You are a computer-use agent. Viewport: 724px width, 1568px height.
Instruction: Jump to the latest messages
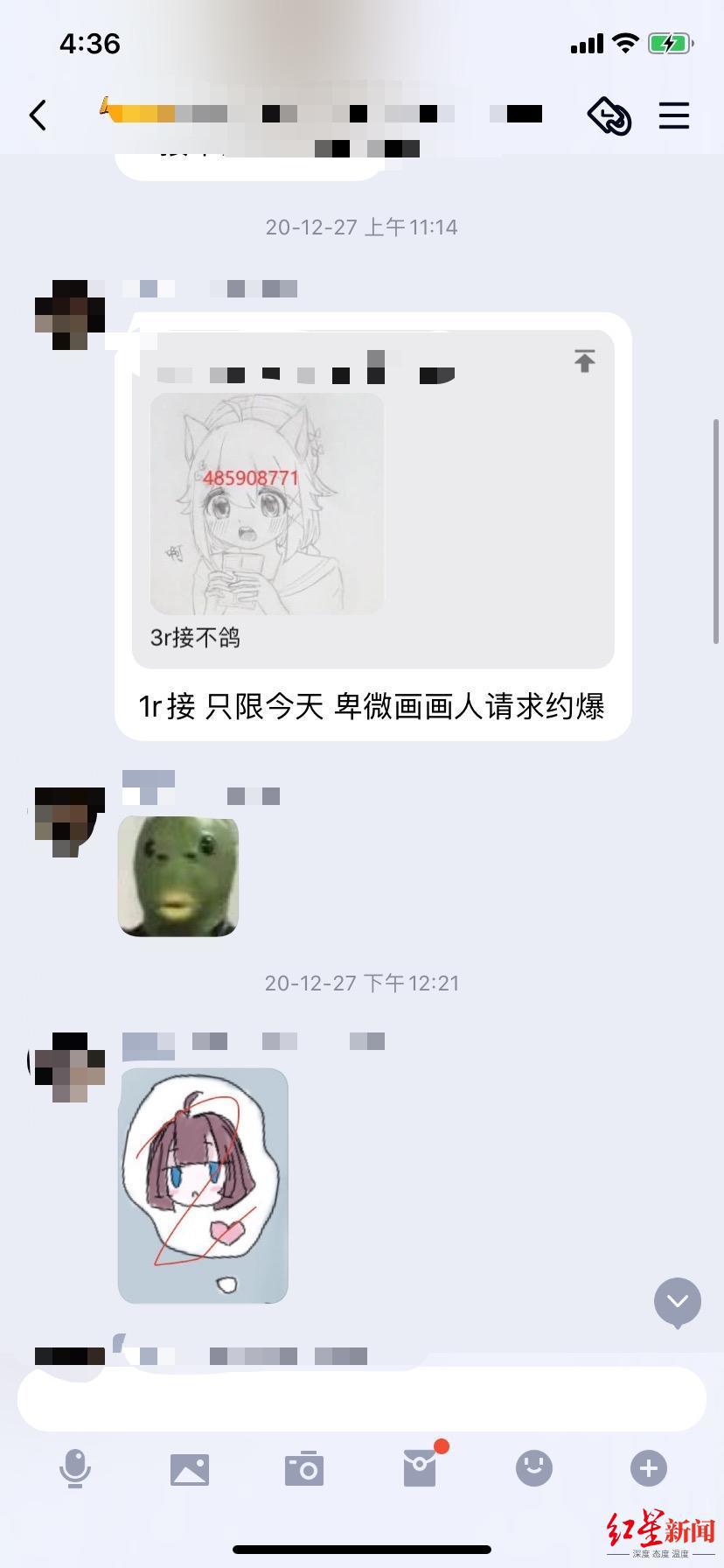(678, 1302)
